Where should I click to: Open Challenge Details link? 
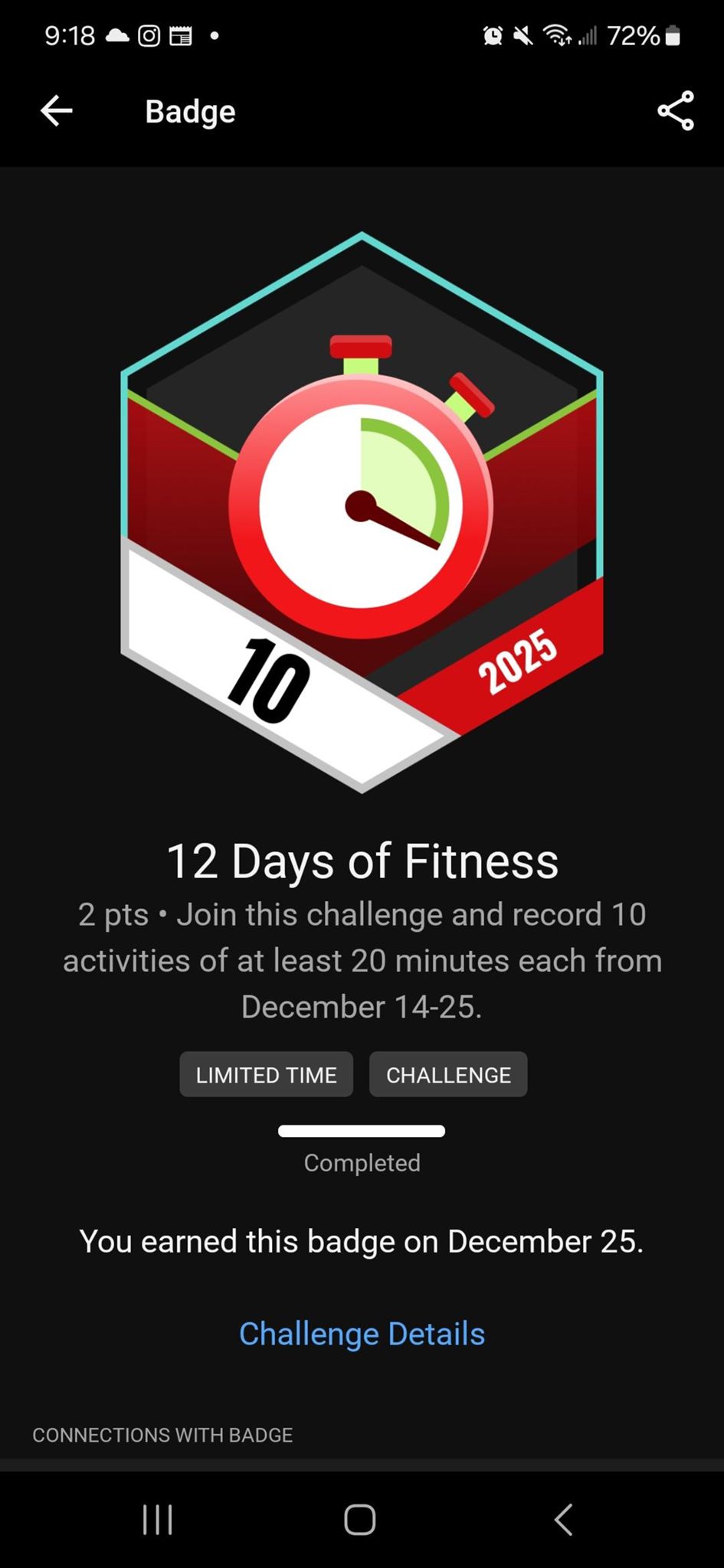[x=362, y=1334]
